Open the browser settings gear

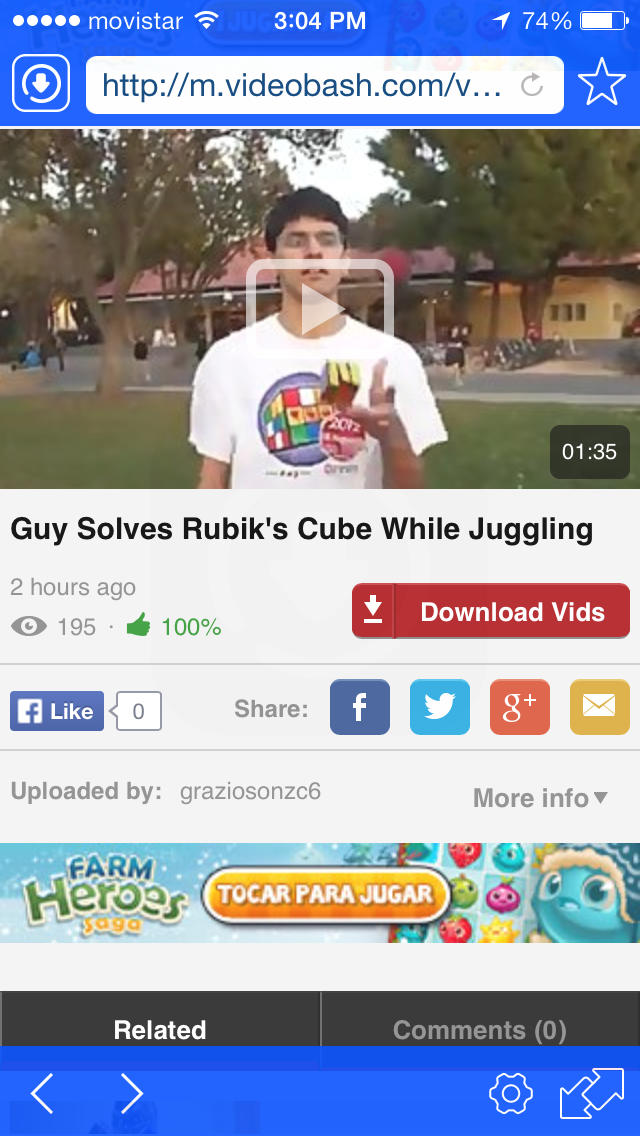click(511, 1093)
